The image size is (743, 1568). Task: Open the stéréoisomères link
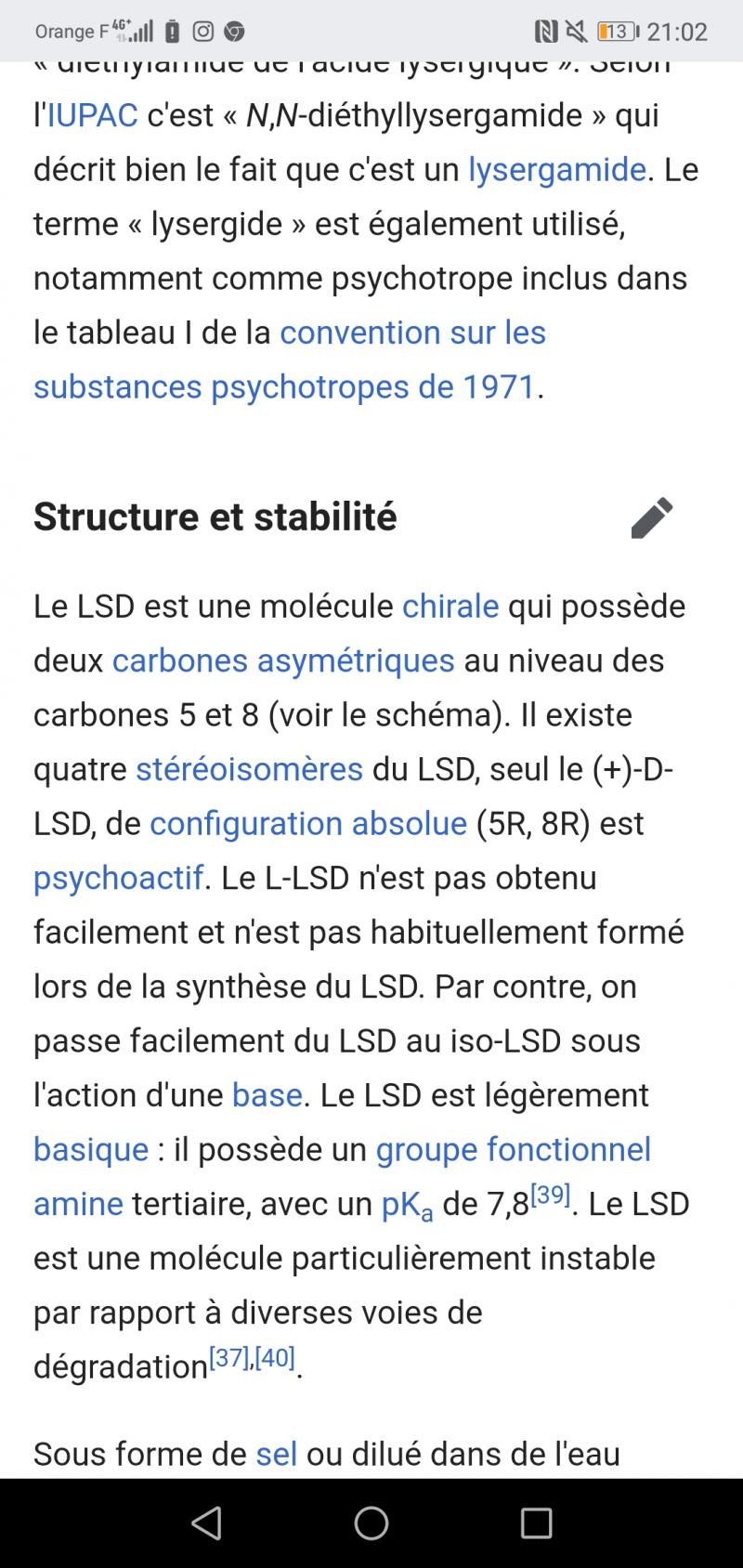pos(249,769)
